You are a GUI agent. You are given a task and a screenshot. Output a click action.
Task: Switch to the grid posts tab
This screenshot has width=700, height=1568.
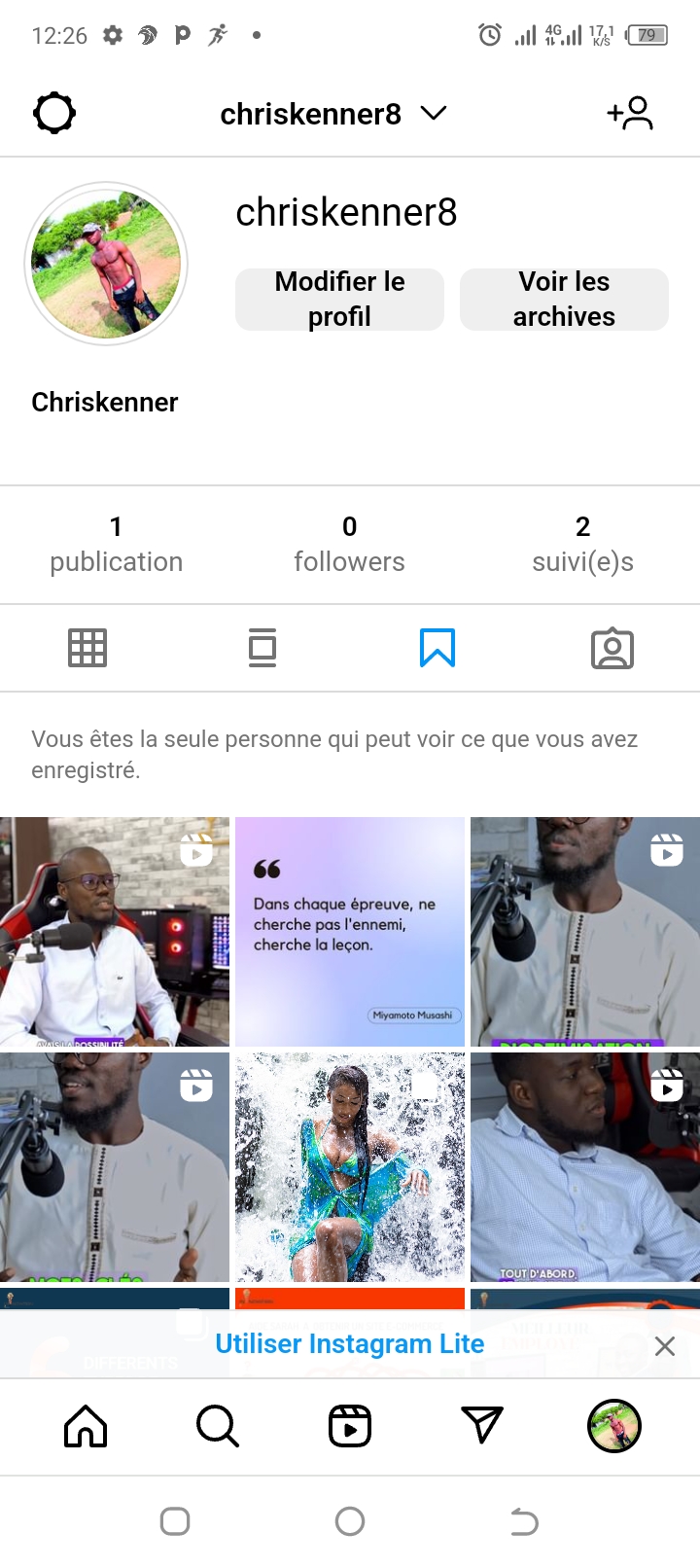87,648
